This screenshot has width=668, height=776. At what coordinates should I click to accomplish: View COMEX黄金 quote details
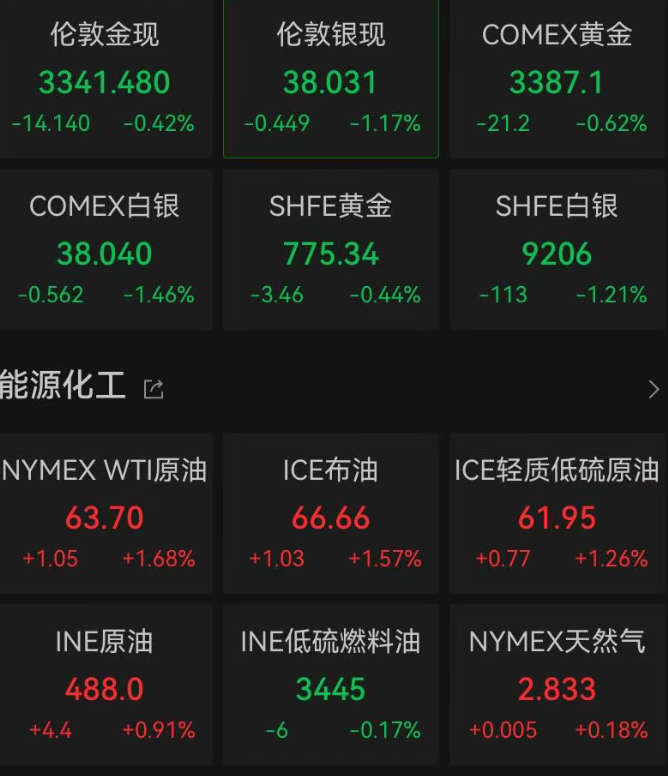557,80
